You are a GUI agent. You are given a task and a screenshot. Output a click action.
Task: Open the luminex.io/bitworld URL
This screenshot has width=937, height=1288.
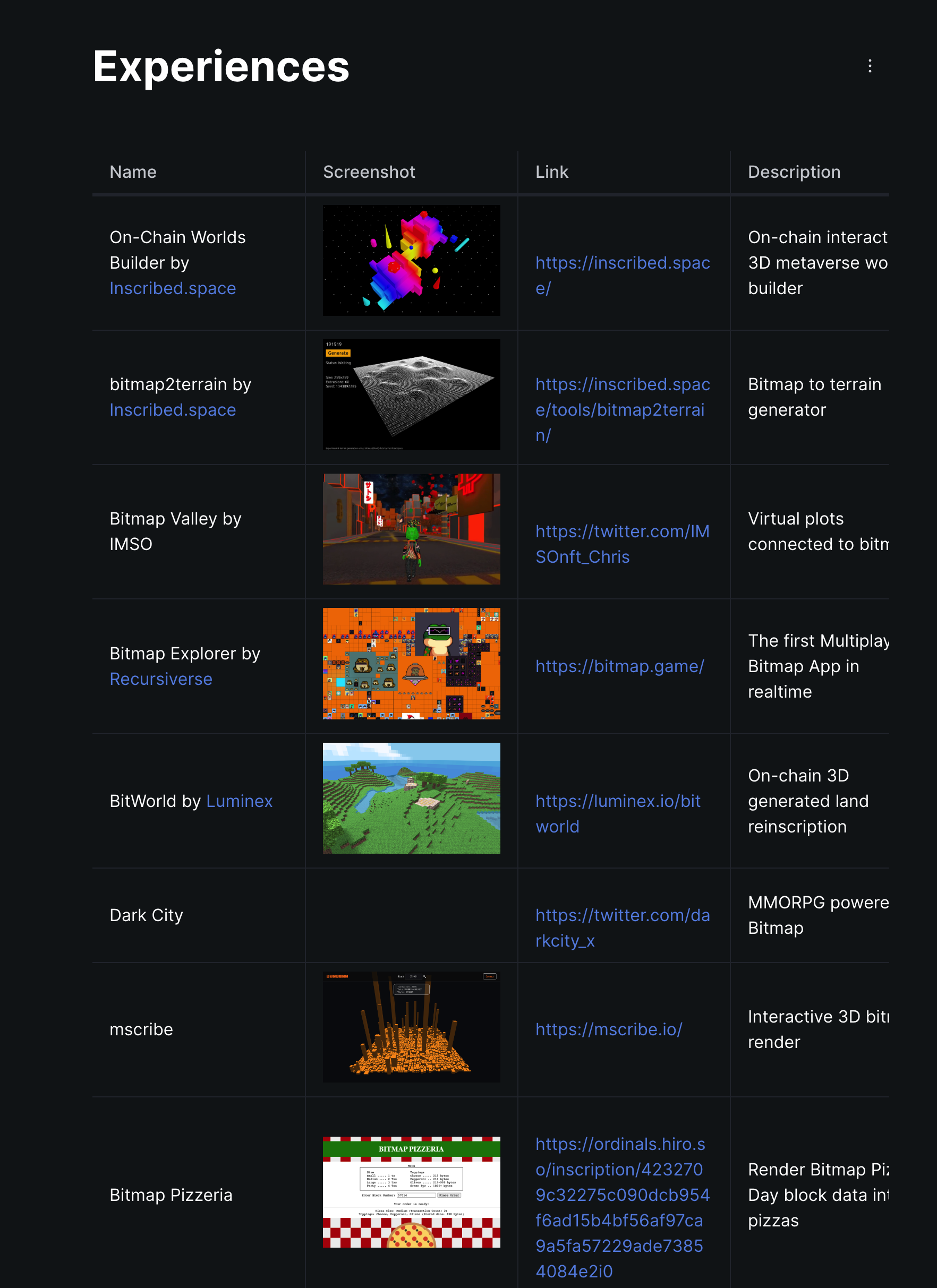[618, 813]
